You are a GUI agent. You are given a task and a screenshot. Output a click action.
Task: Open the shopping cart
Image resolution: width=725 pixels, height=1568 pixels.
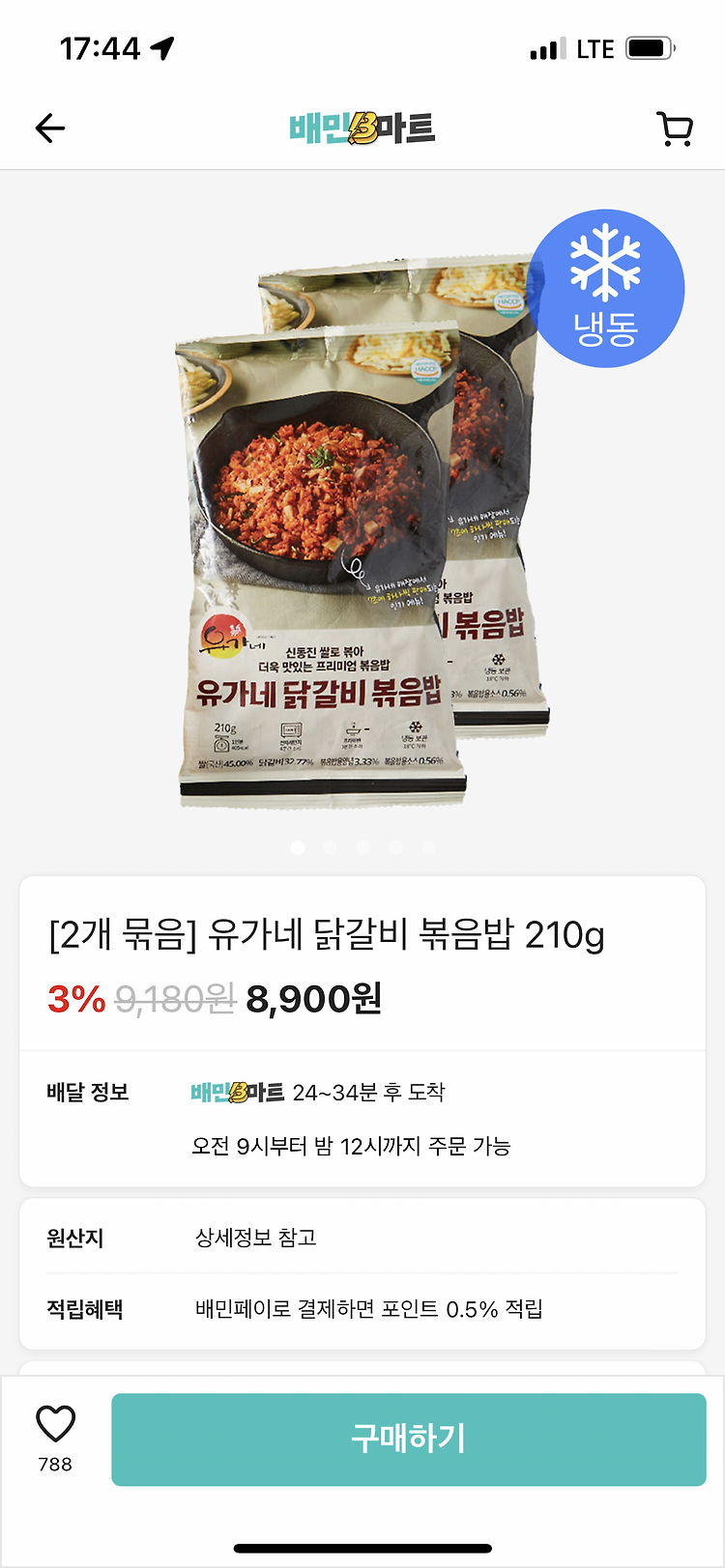[675, 128]
